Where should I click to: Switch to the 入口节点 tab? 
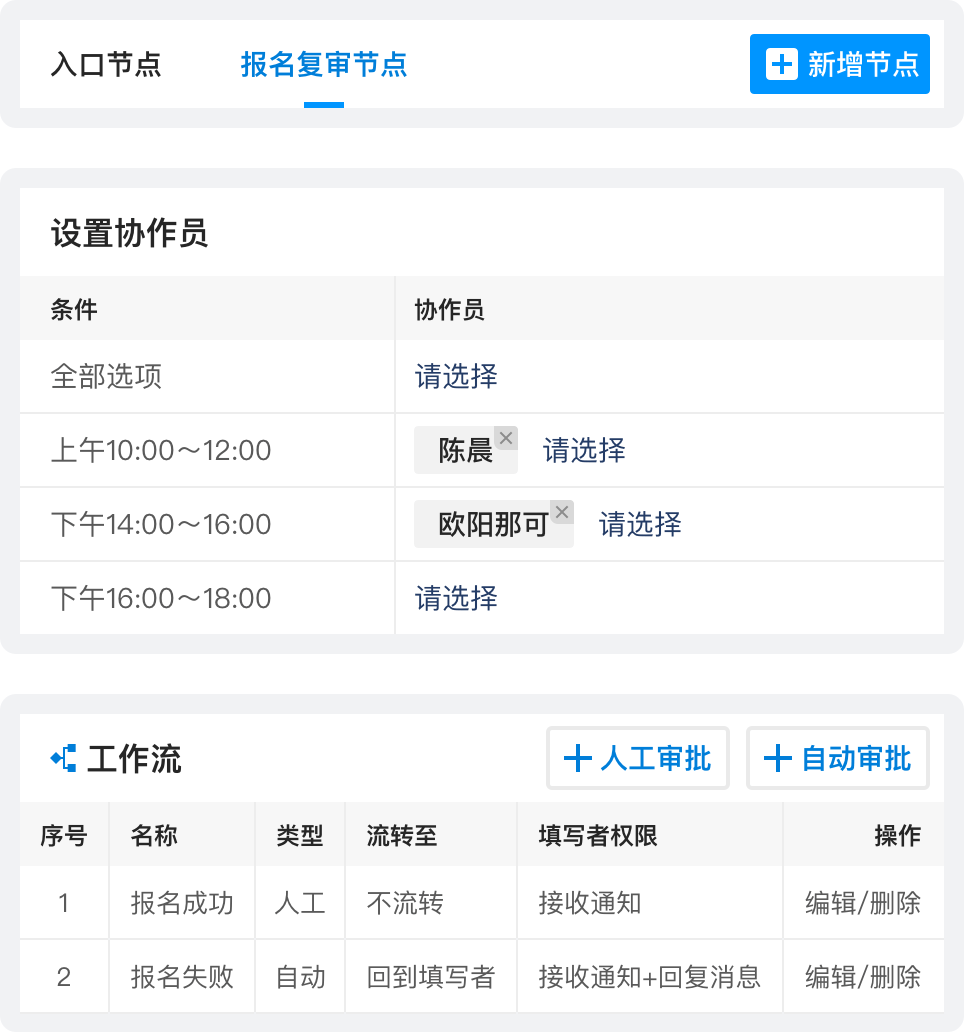(106, 65)
